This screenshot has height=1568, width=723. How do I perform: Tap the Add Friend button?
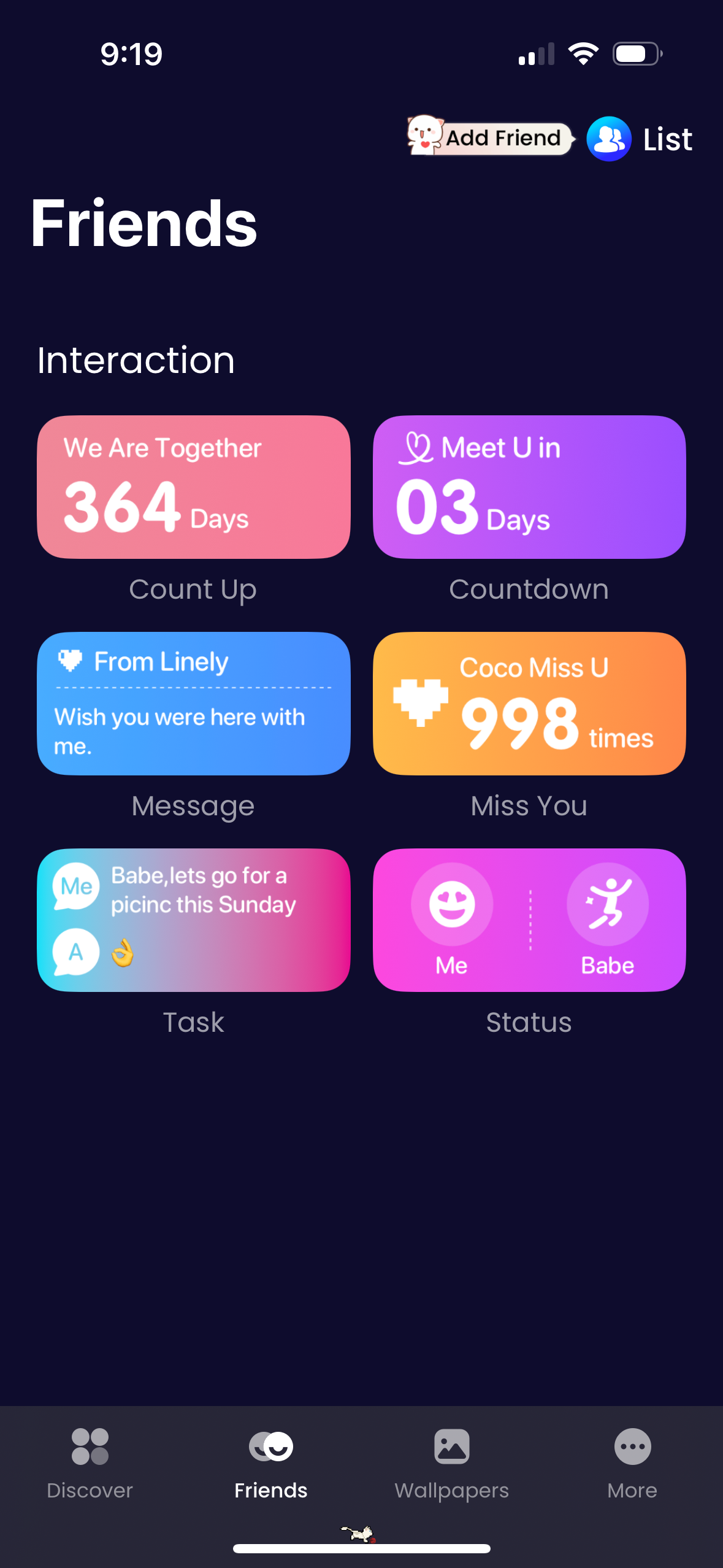503,138
